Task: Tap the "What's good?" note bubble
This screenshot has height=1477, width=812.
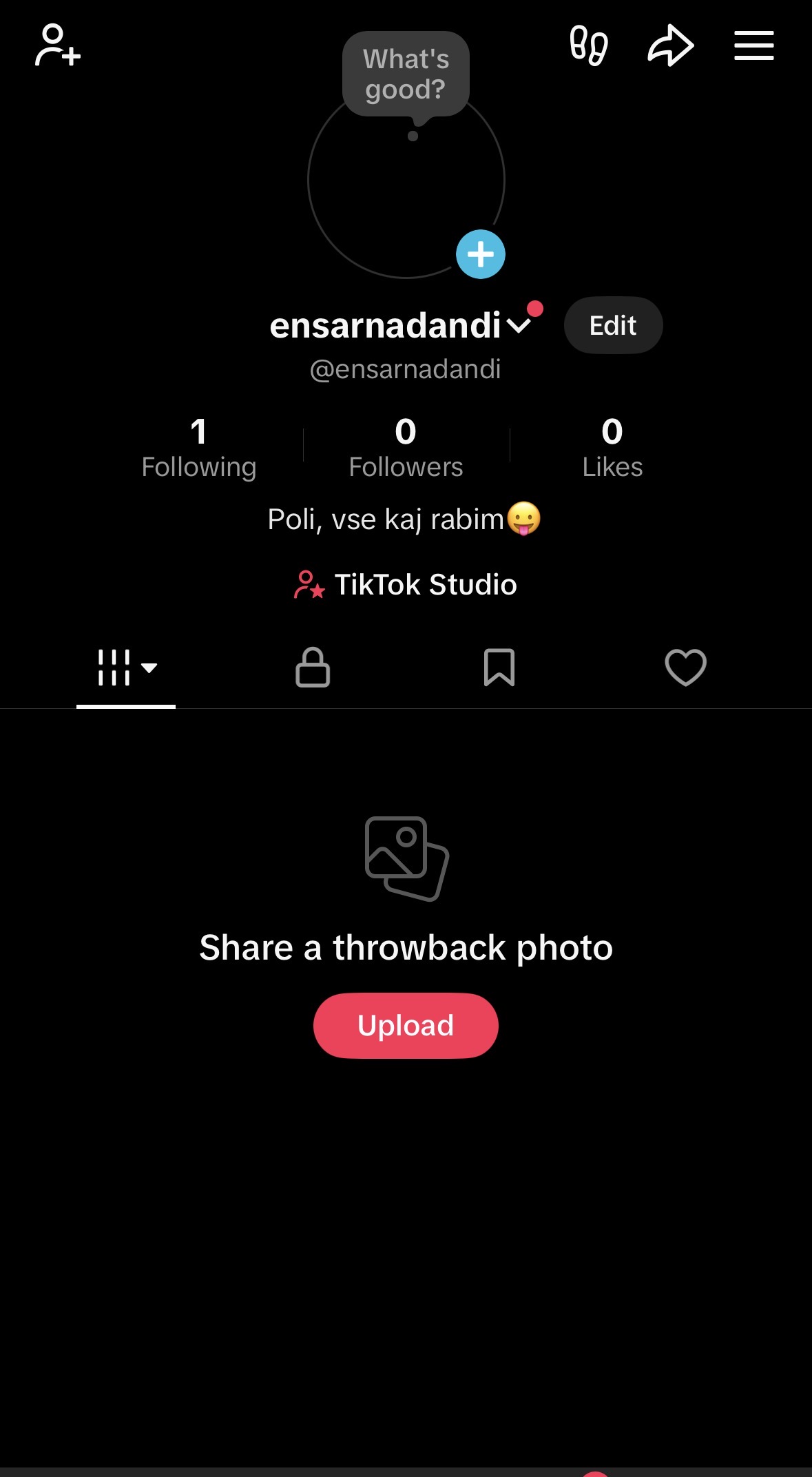Action: tap(406, 74)
